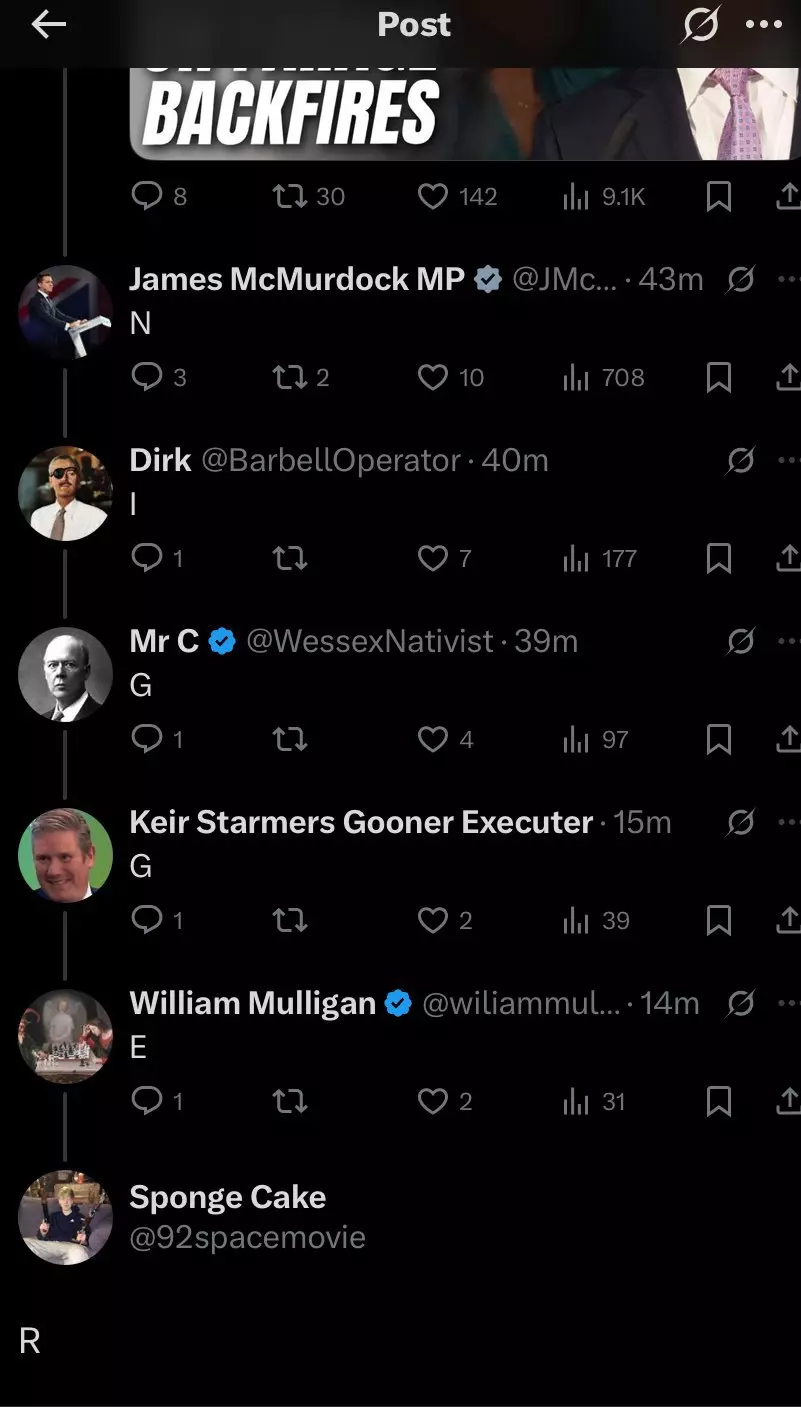Bookmark Dirk's reply
This screenshot has width=801, height=1407.
tap(718, 558)
